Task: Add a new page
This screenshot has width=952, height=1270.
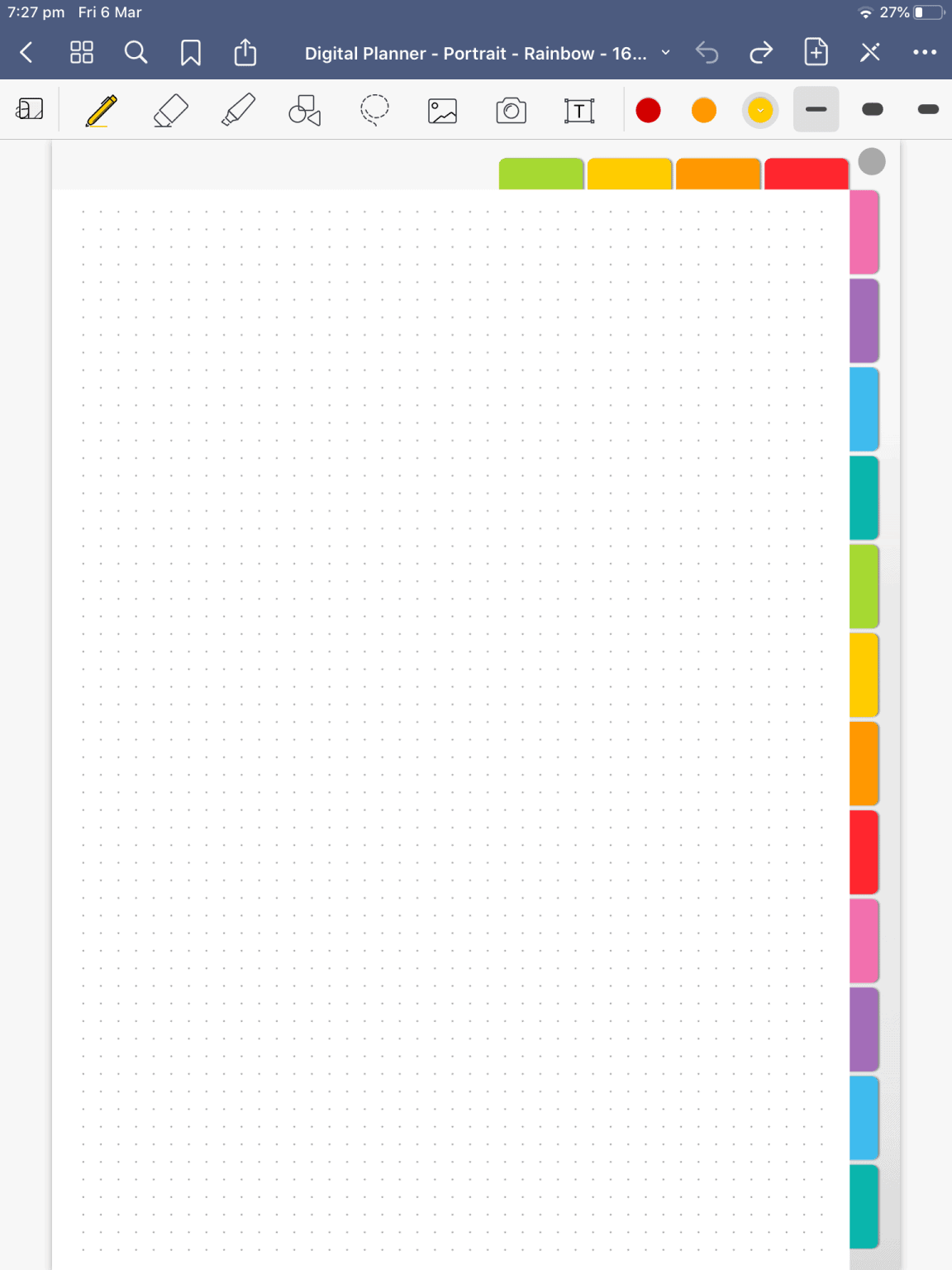Action: pos(816,52)
